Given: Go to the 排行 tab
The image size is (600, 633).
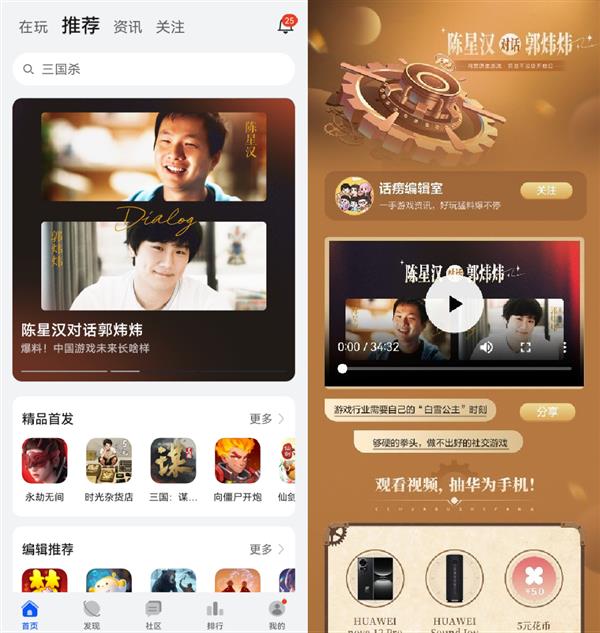Looking at the screenshot, I should click(x=215, y=613).
